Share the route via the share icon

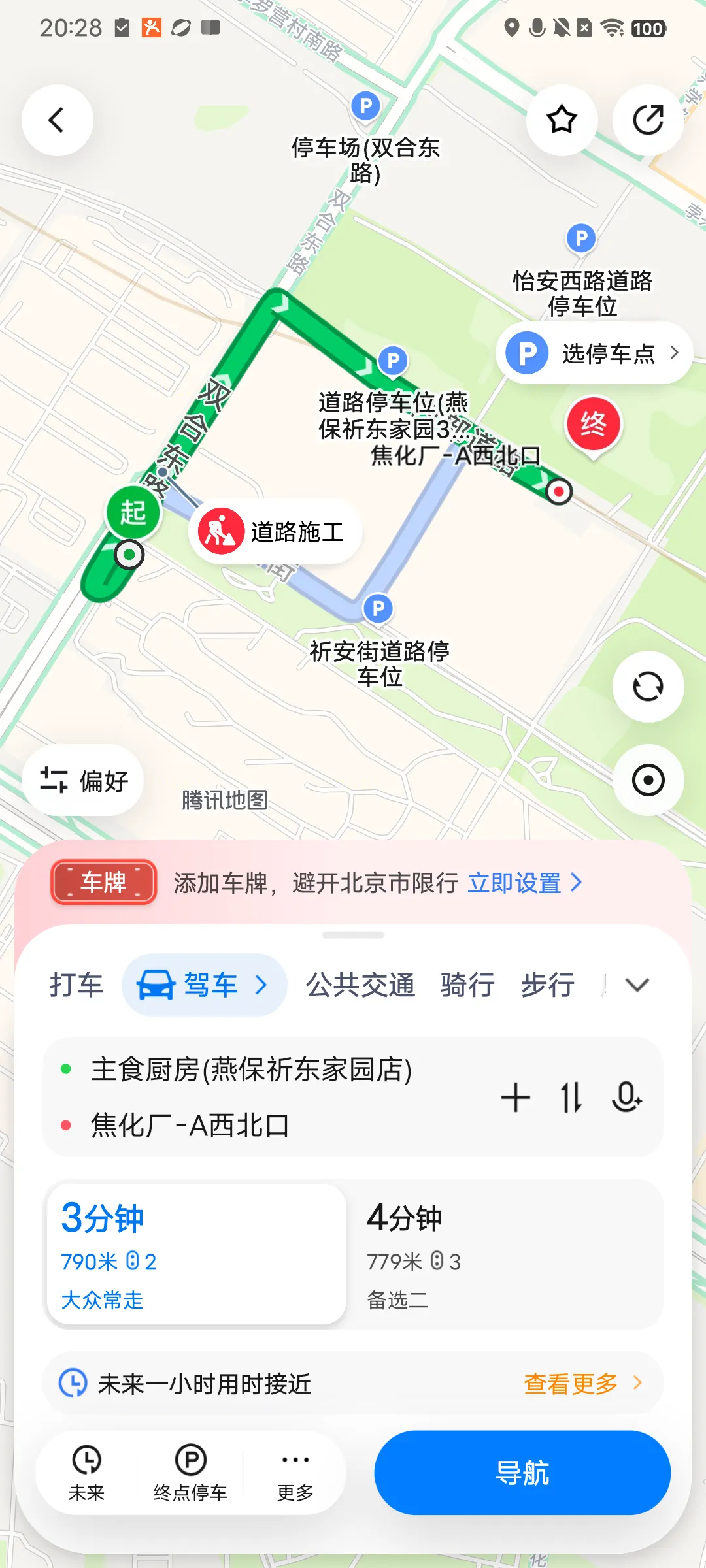pos(648,120)
